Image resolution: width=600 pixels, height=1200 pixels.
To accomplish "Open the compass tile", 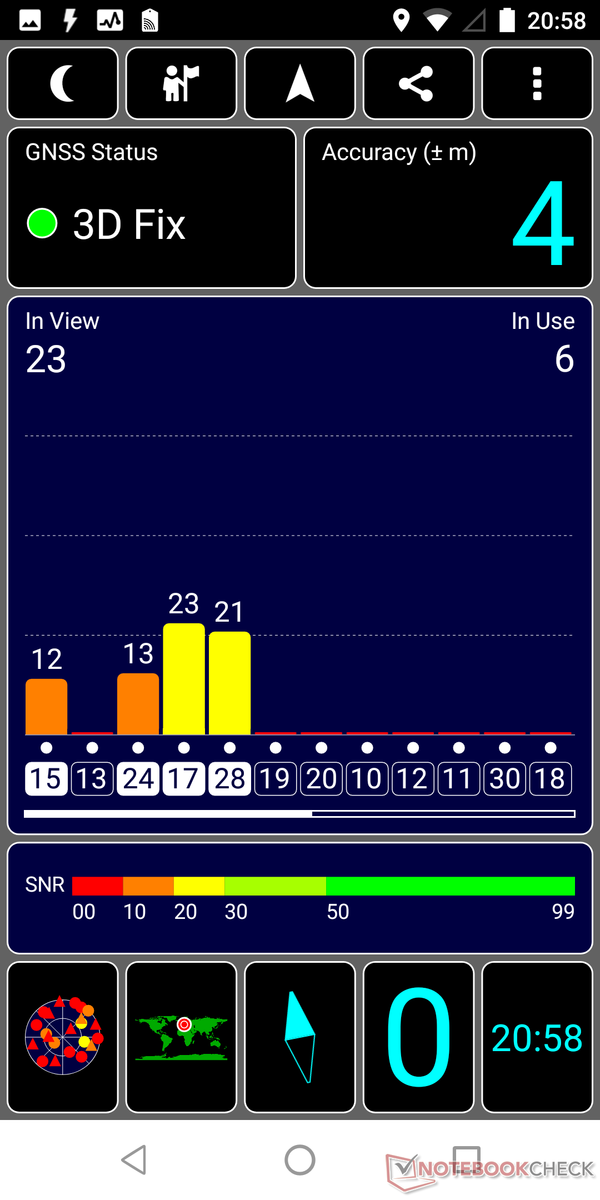I will click(x=300, y=1037).
